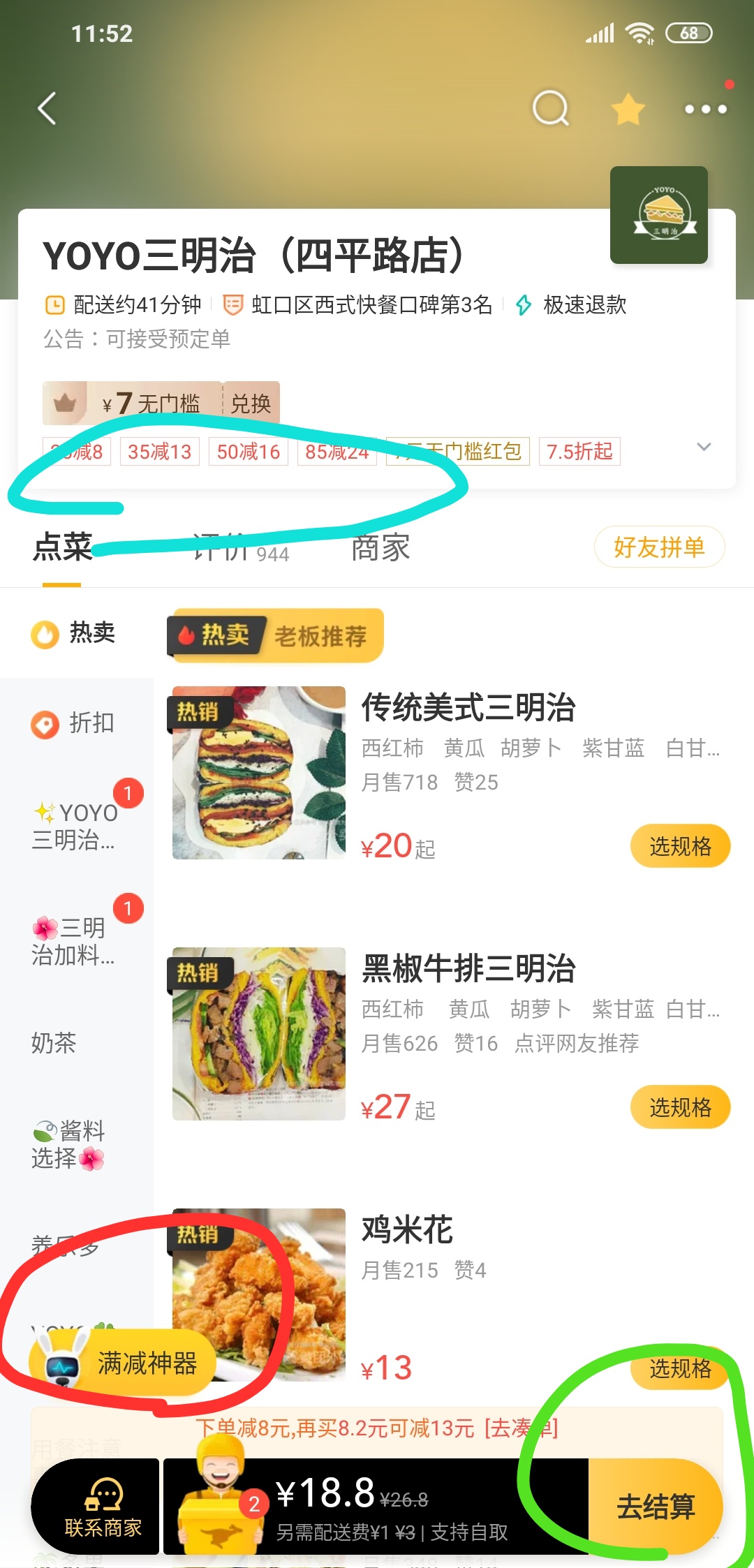This screenshot has width=754, height=1568.
Task: Tap the 去凑单 link to add more
Action: point(520,1428)
